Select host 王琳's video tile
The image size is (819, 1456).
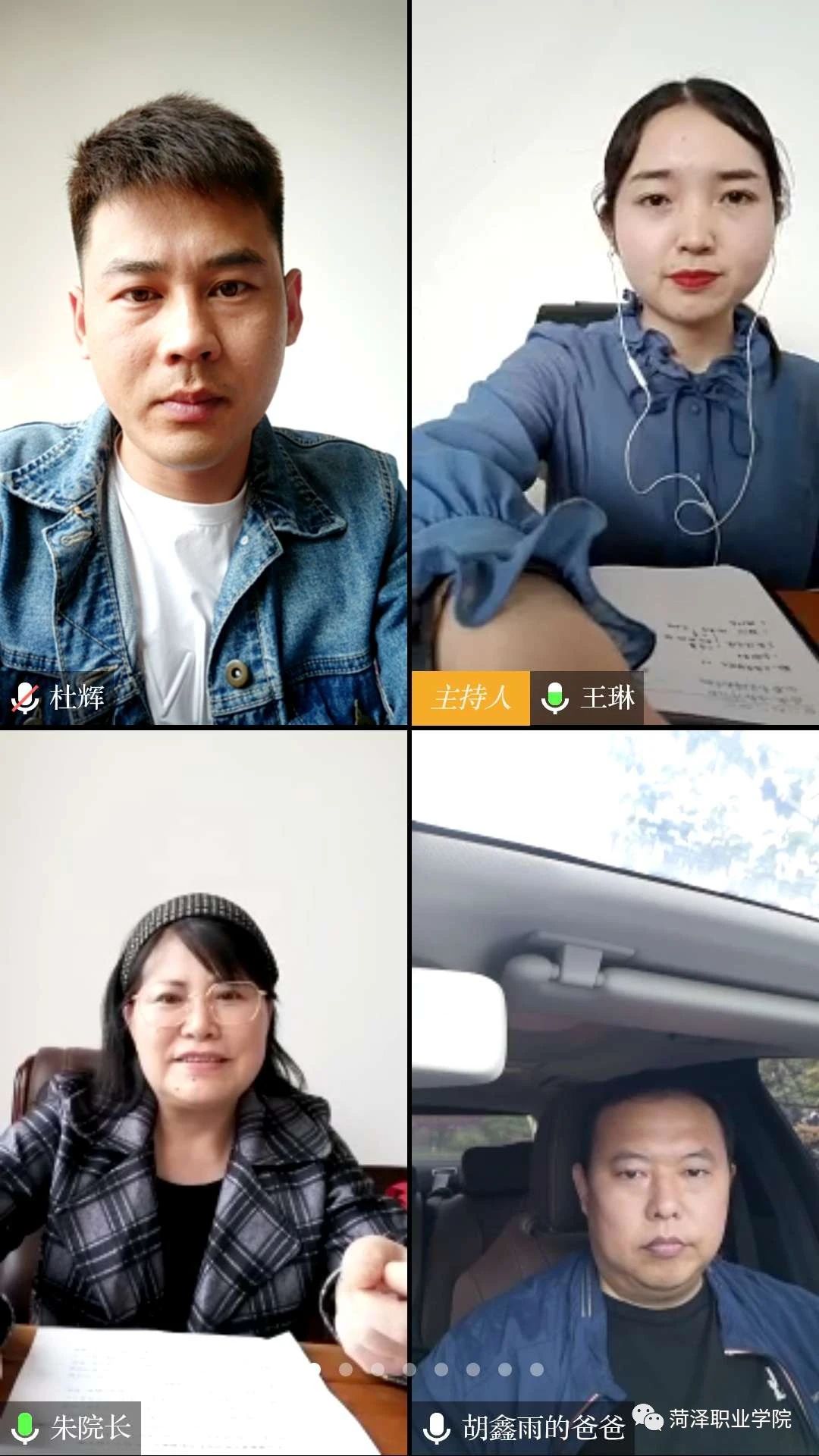[614, 364]
